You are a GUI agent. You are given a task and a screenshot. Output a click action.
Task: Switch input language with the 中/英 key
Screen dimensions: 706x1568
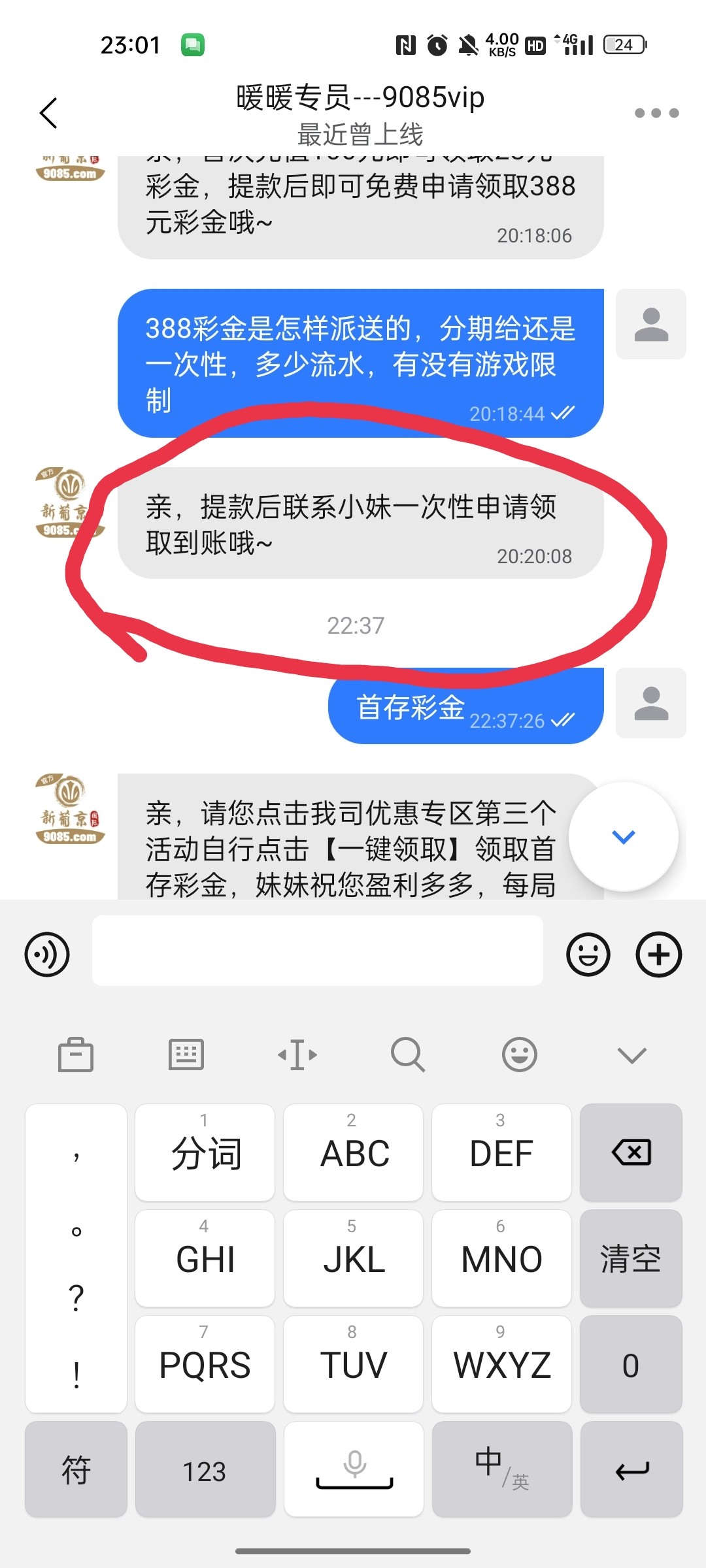point(501,1470)
